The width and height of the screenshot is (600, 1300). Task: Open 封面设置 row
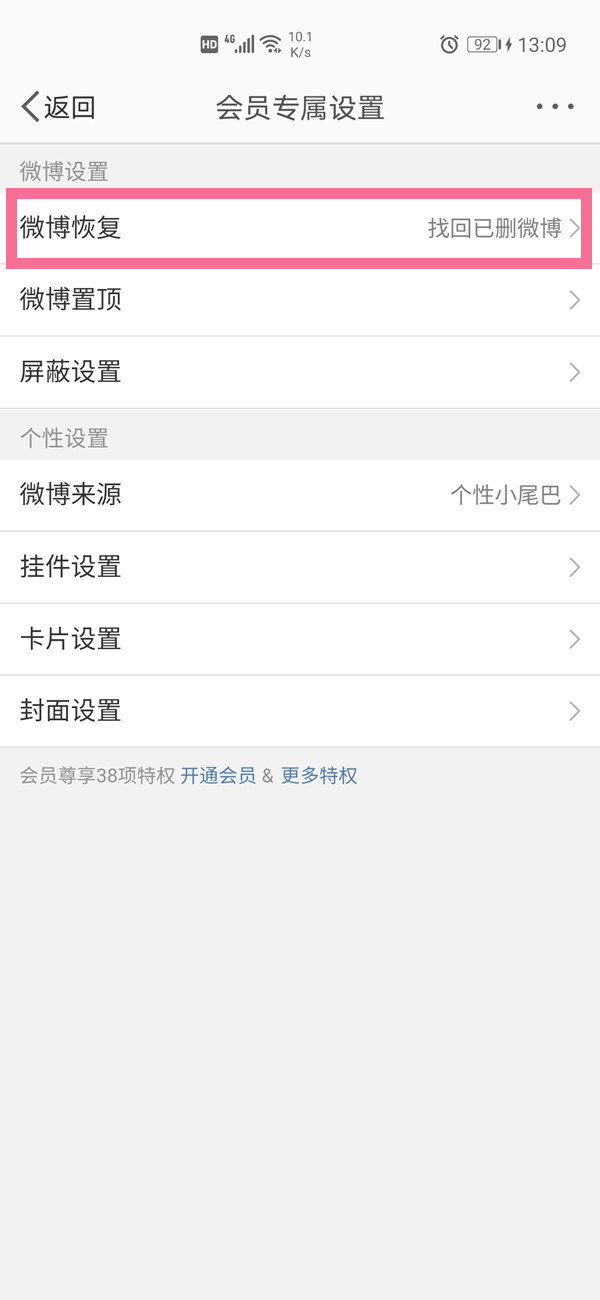(300, 711)
